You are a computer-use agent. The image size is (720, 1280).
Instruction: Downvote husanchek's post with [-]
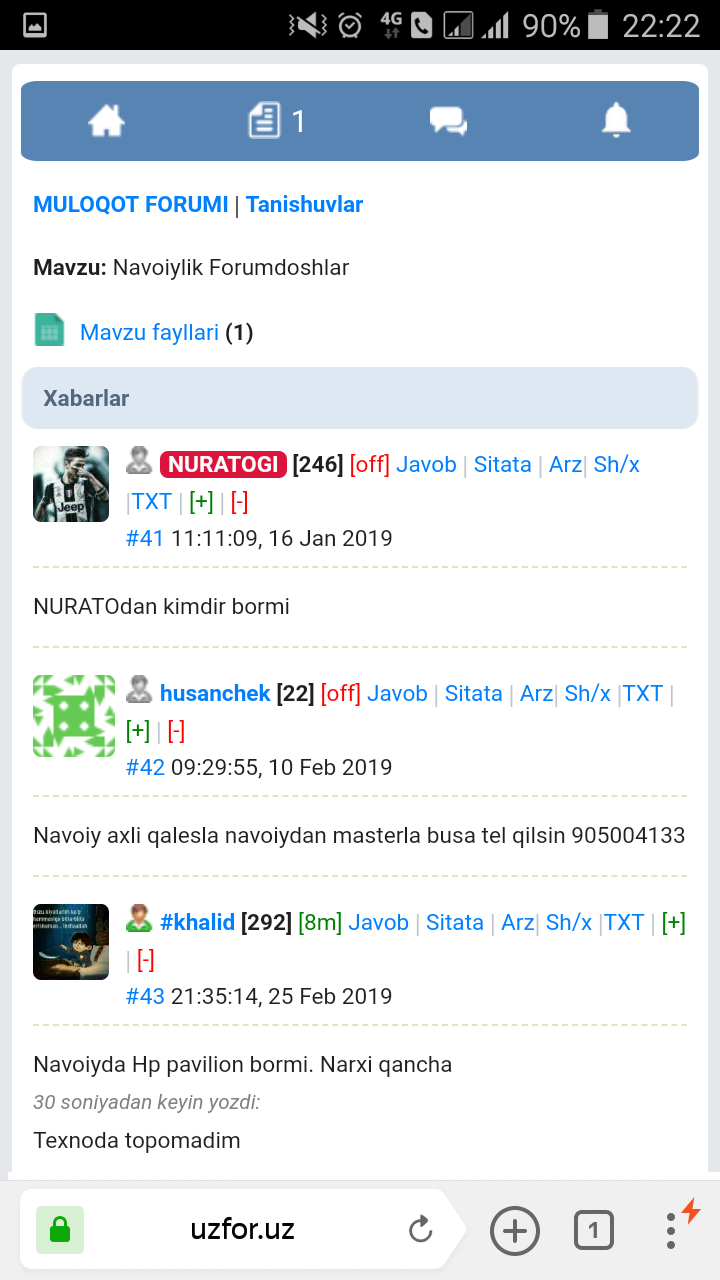click(176, 731)
